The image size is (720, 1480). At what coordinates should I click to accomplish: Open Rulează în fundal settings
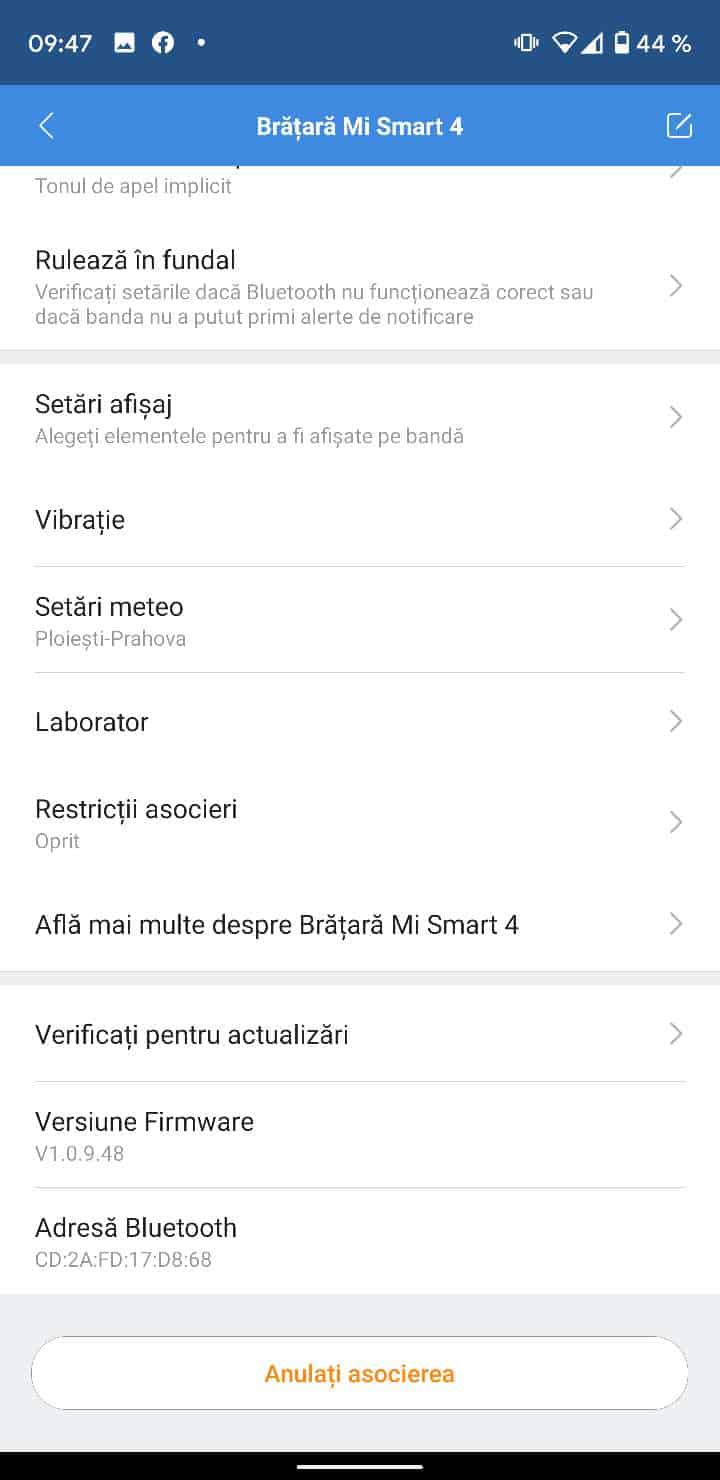tap(359, 287)
